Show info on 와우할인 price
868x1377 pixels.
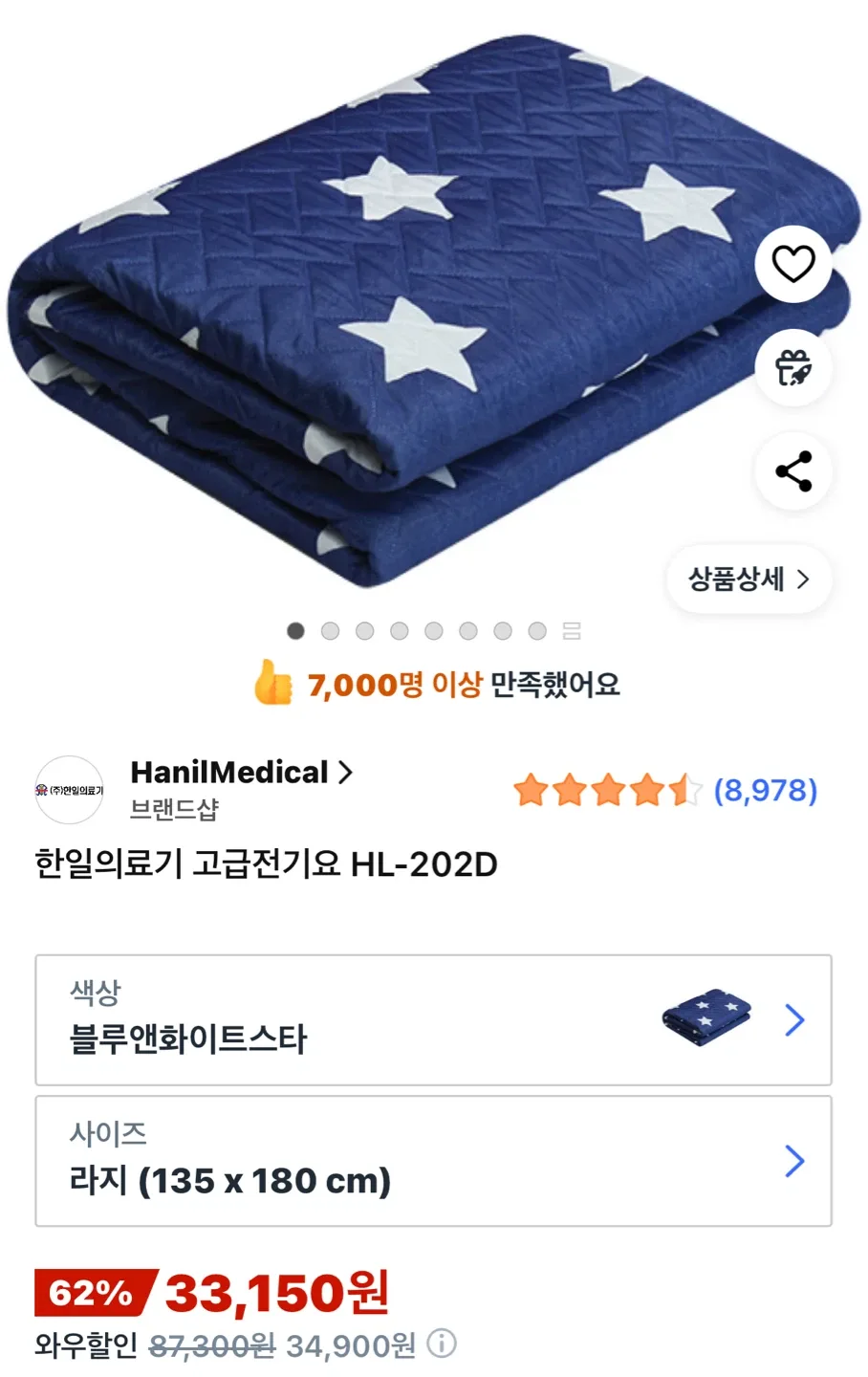point(441,1344)
